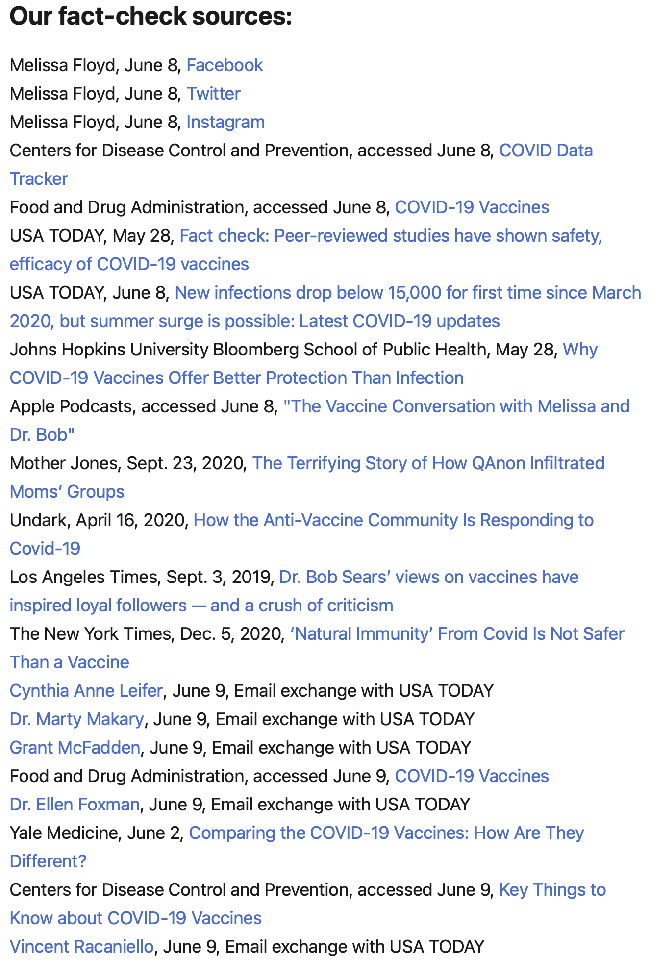Viewport: 651px width, 960px height.
Task: Open Melissa Floyd's Twitter link
Action: (213, 93)
